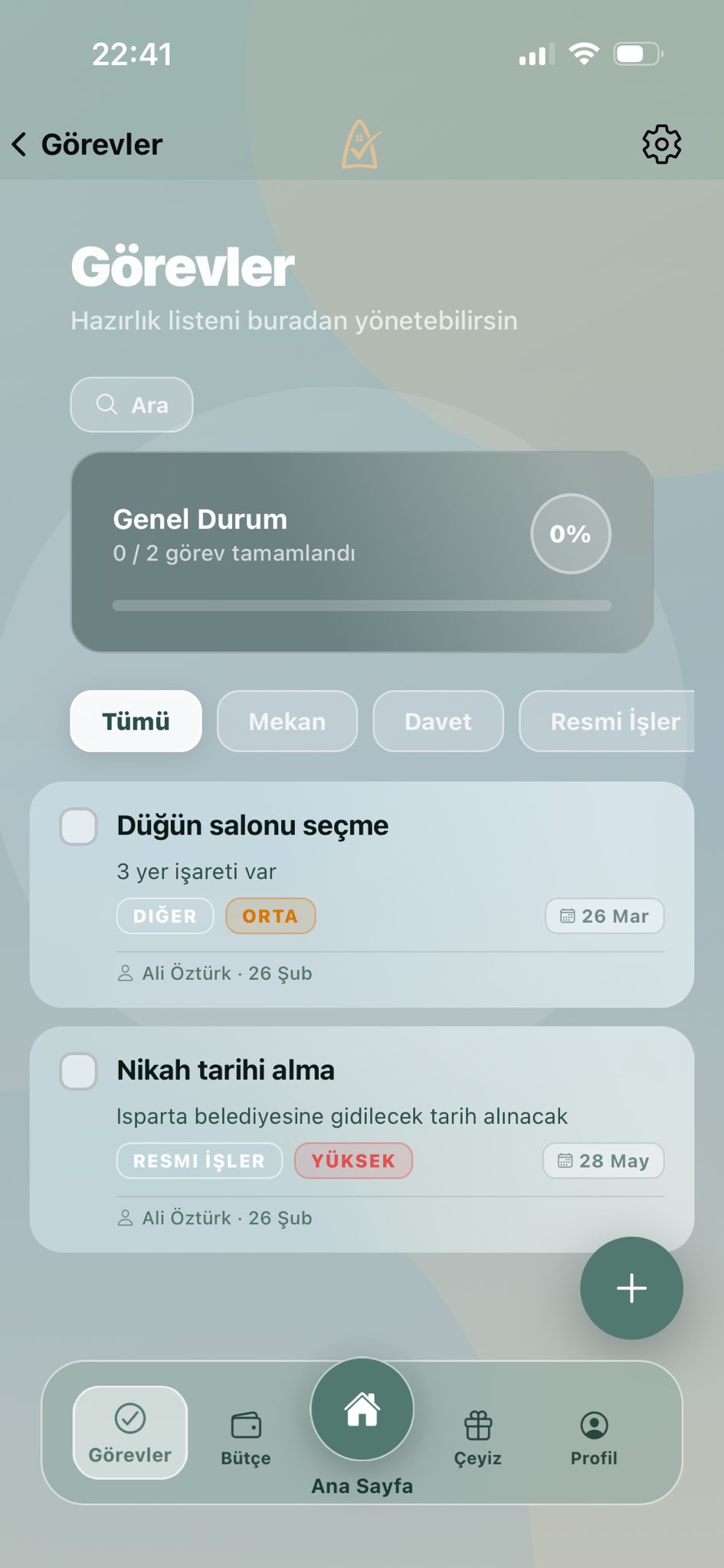Tap the search Ara field magnifier
Viewport: 724px width, 1568px height.
tap(107, 404)
